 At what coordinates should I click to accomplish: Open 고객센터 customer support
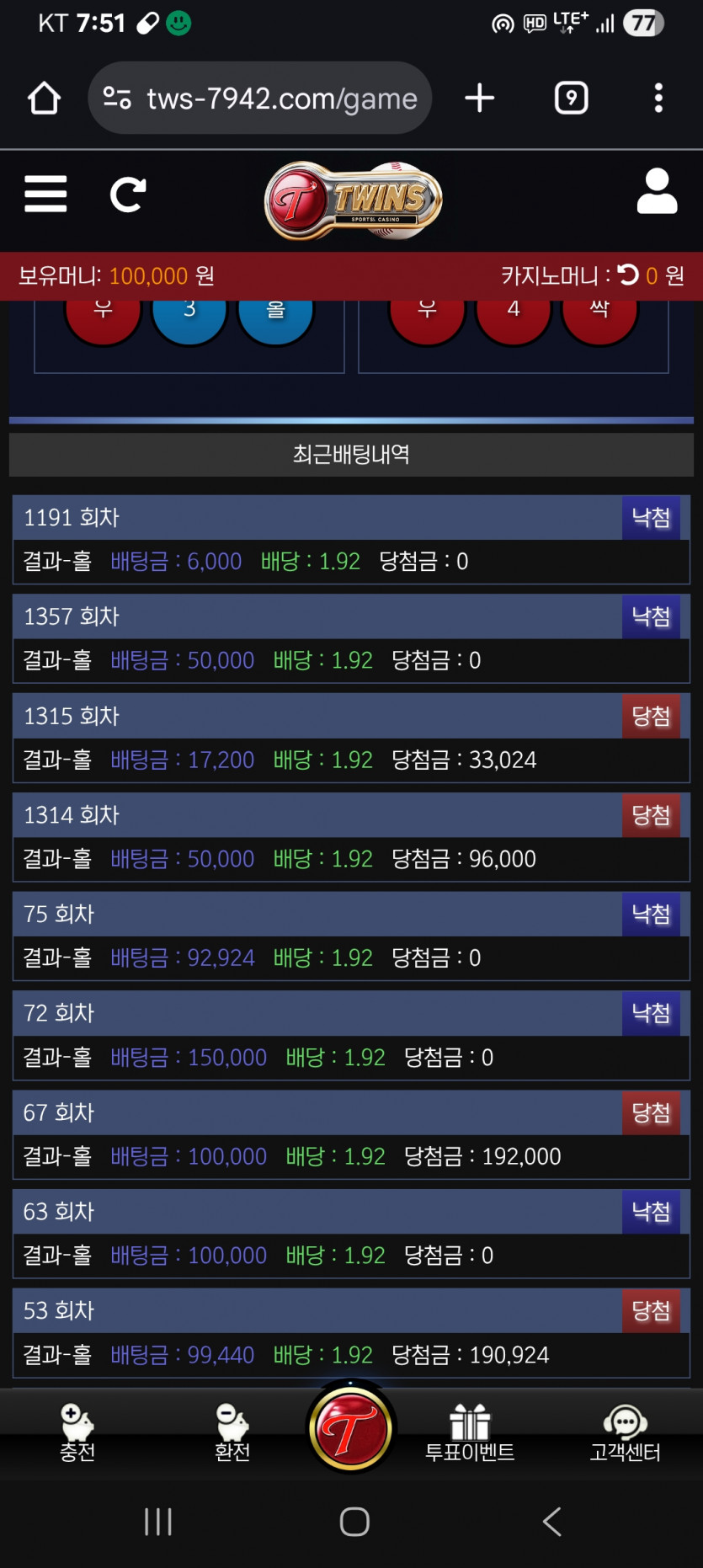pos(625,1433)
